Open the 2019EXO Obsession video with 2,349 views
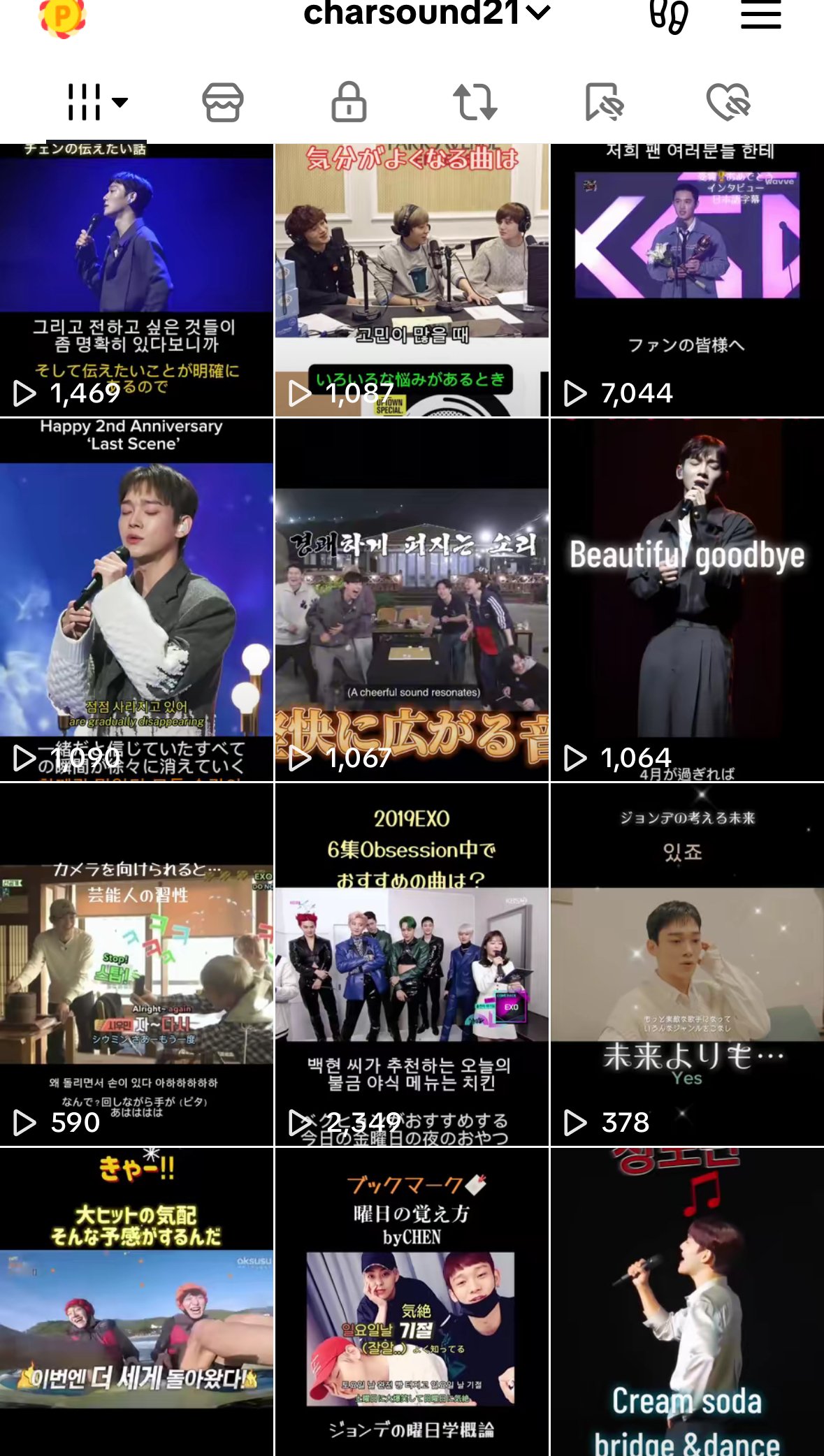This screenshot has width=824, height=1456. point(412,964)
